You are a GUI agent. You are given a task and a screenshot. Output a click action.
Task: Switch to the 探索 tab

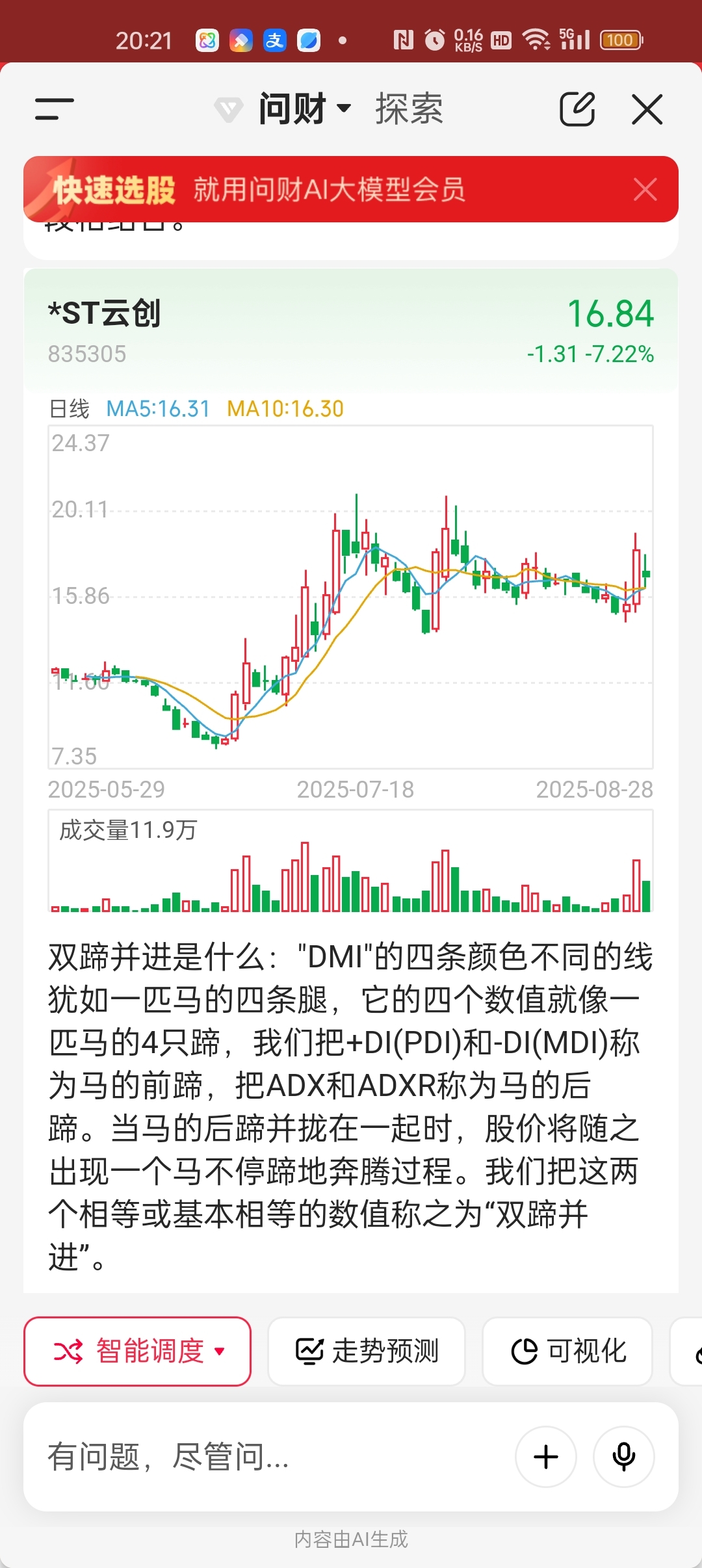(409, 109)
